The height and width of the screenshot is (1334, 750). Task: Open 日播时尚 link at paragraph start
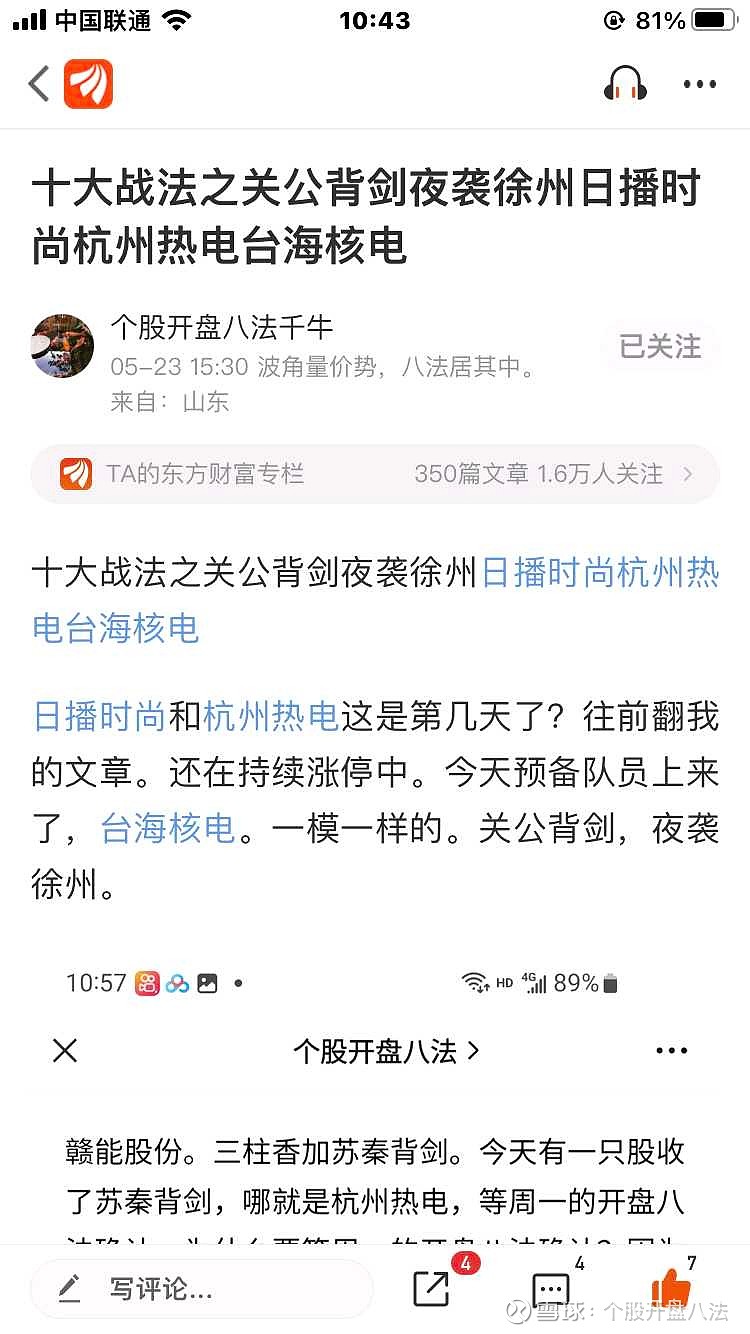[x=99, y=717]
